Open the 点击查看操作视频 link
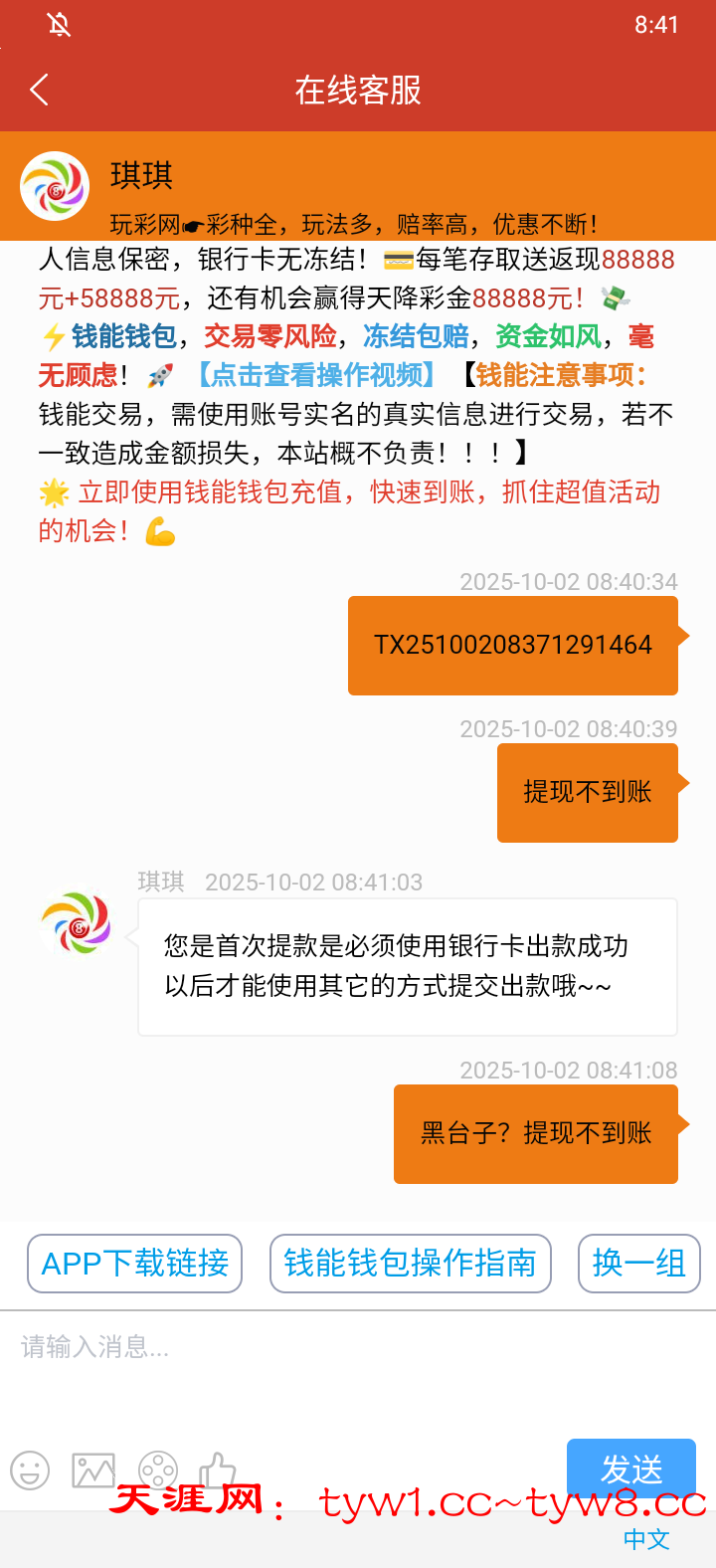 [315, 375]
